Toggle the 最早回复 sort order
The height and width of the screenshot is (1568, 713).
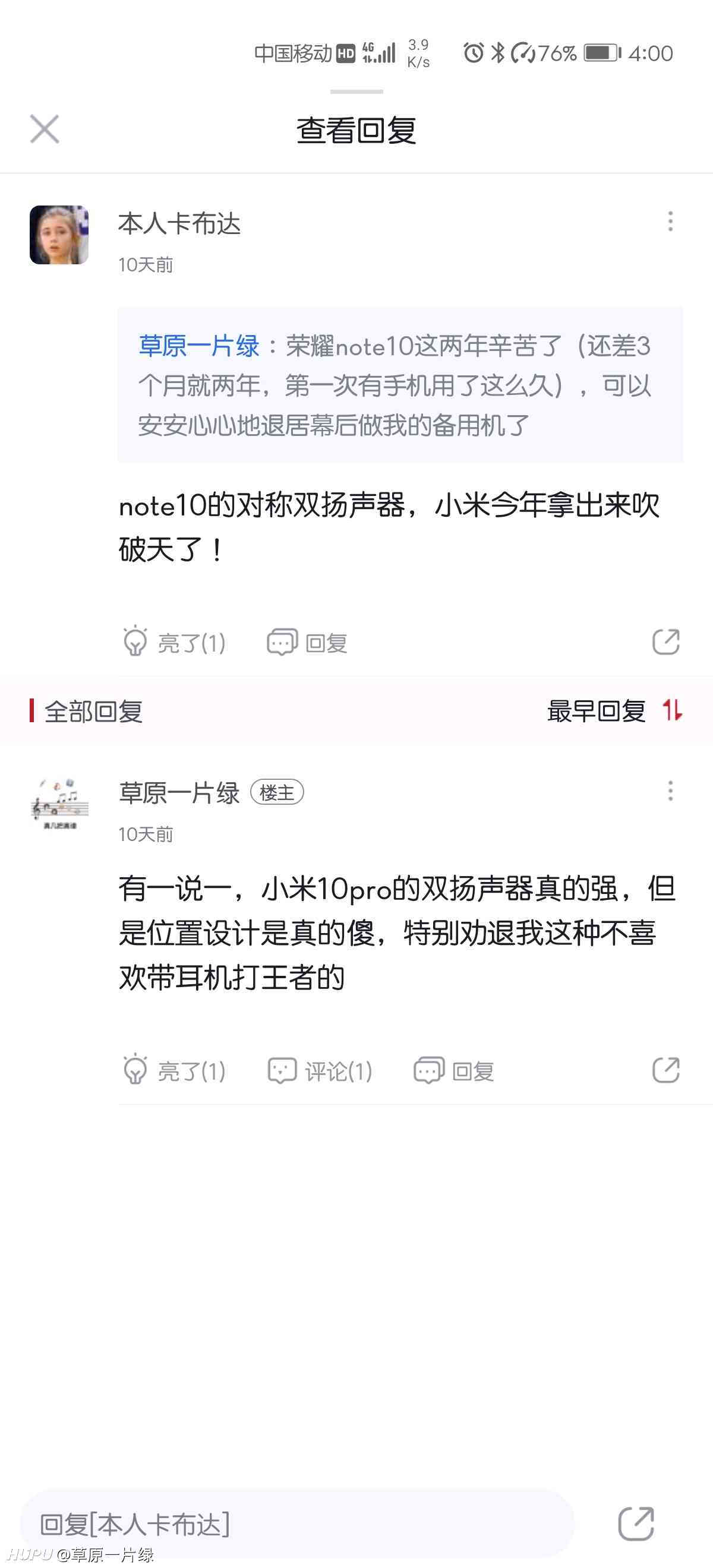coord(614,711)
